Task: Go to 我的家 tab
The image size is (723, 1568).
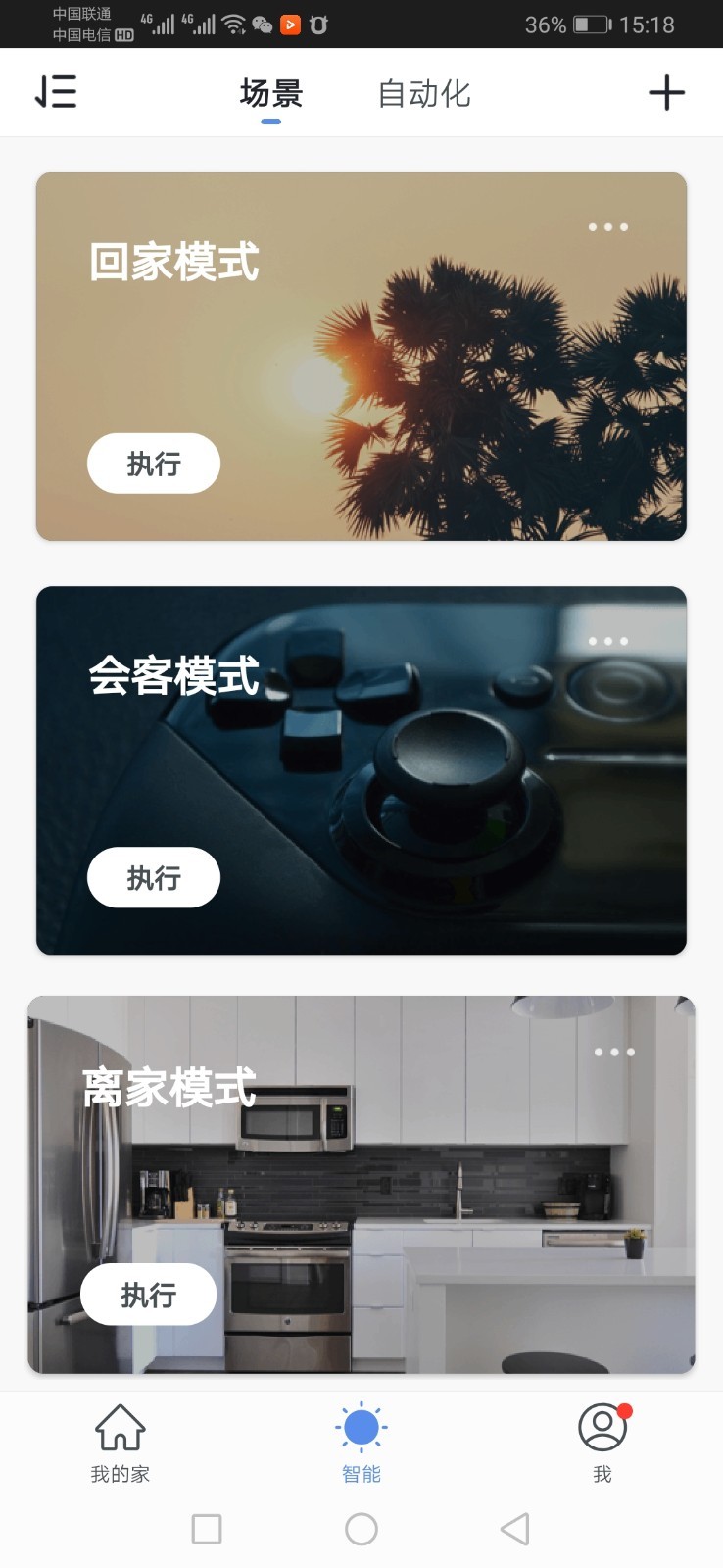Action: pyautogui.click(x=120, y=1443)
